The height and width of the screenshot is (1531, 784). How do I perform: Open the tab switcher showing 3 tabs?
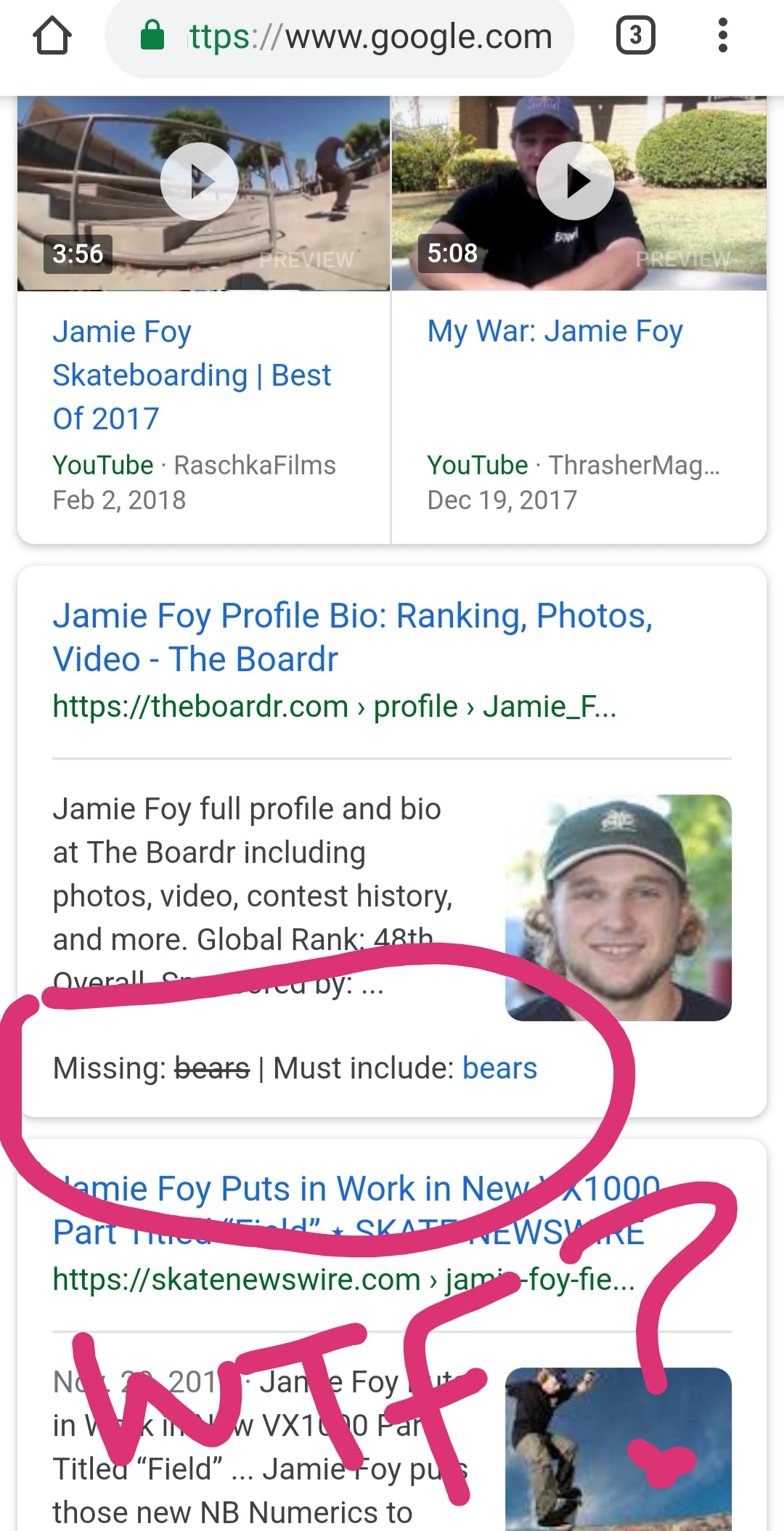click(x=635, y=36)
